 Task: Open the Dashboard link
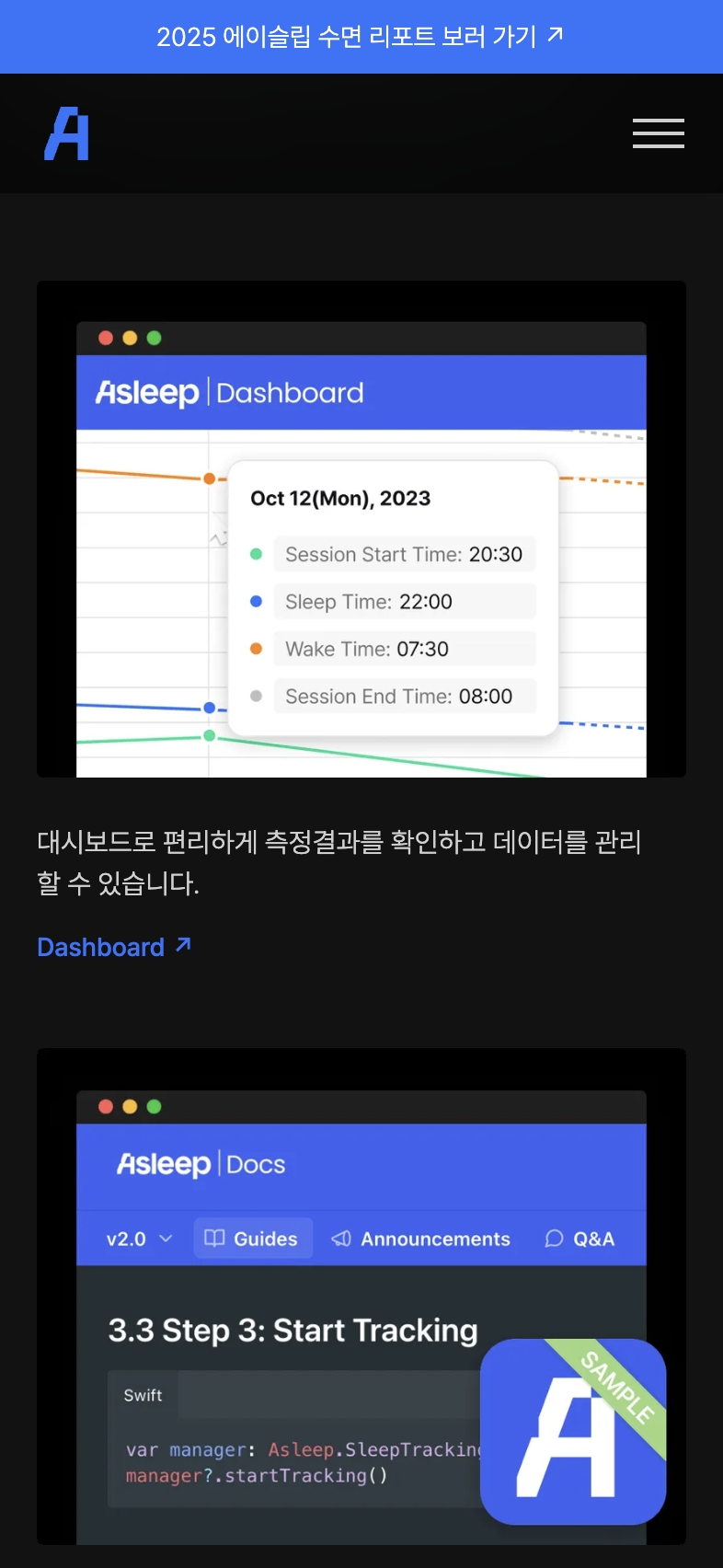click(114, 947)
